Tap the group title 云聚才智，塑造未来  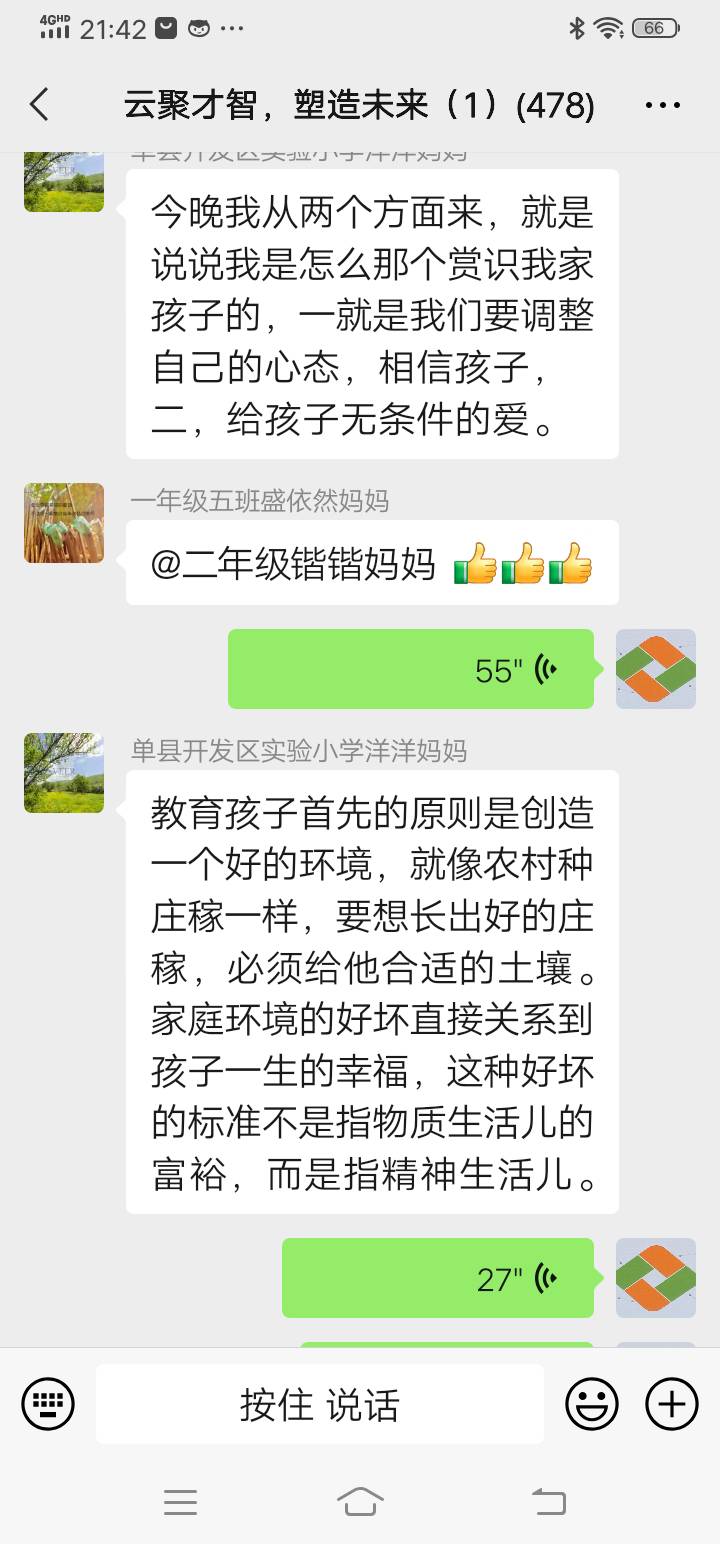(330, 103)
